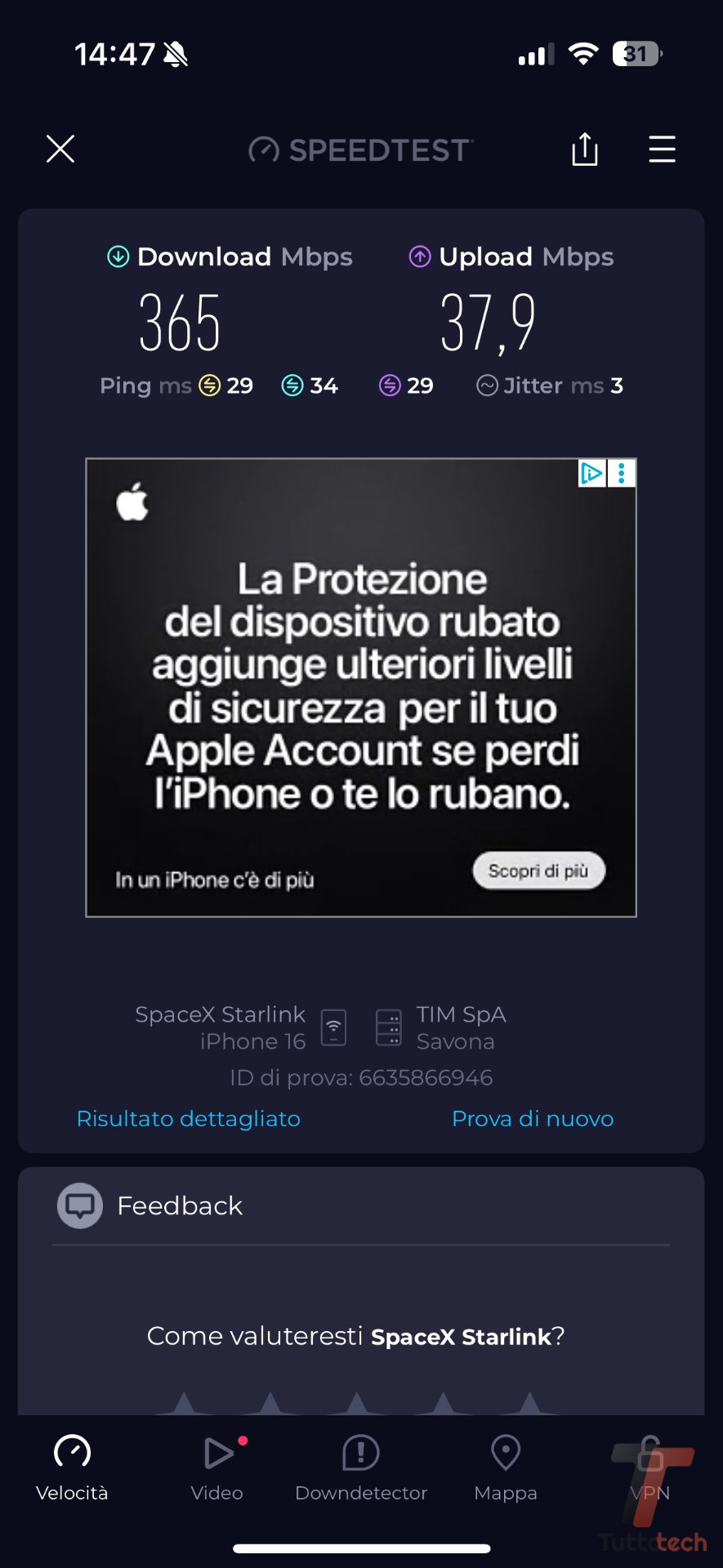Open the AdChoices info icon
The width and height of the screenshot is (723, 1568).
coord(591,473)
